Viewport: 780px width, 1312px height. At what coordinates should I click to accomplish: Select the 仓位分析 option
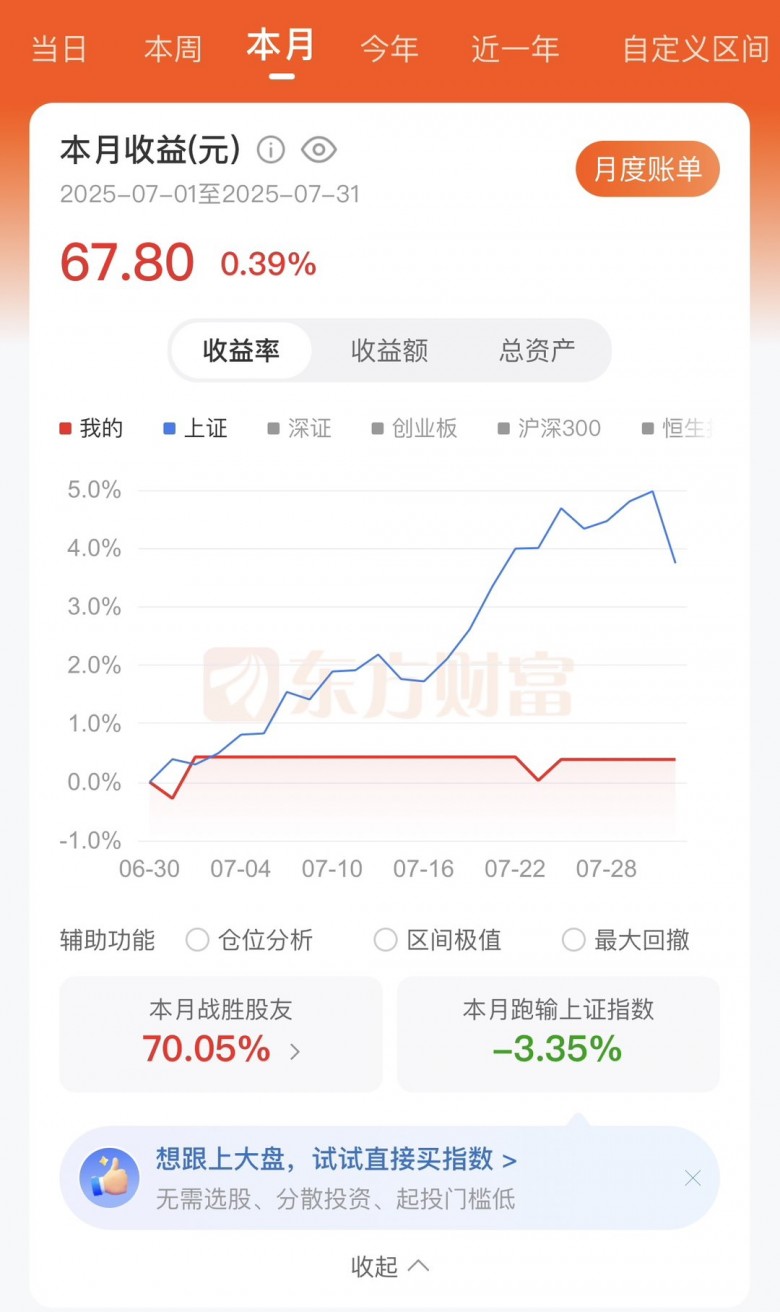250,940
